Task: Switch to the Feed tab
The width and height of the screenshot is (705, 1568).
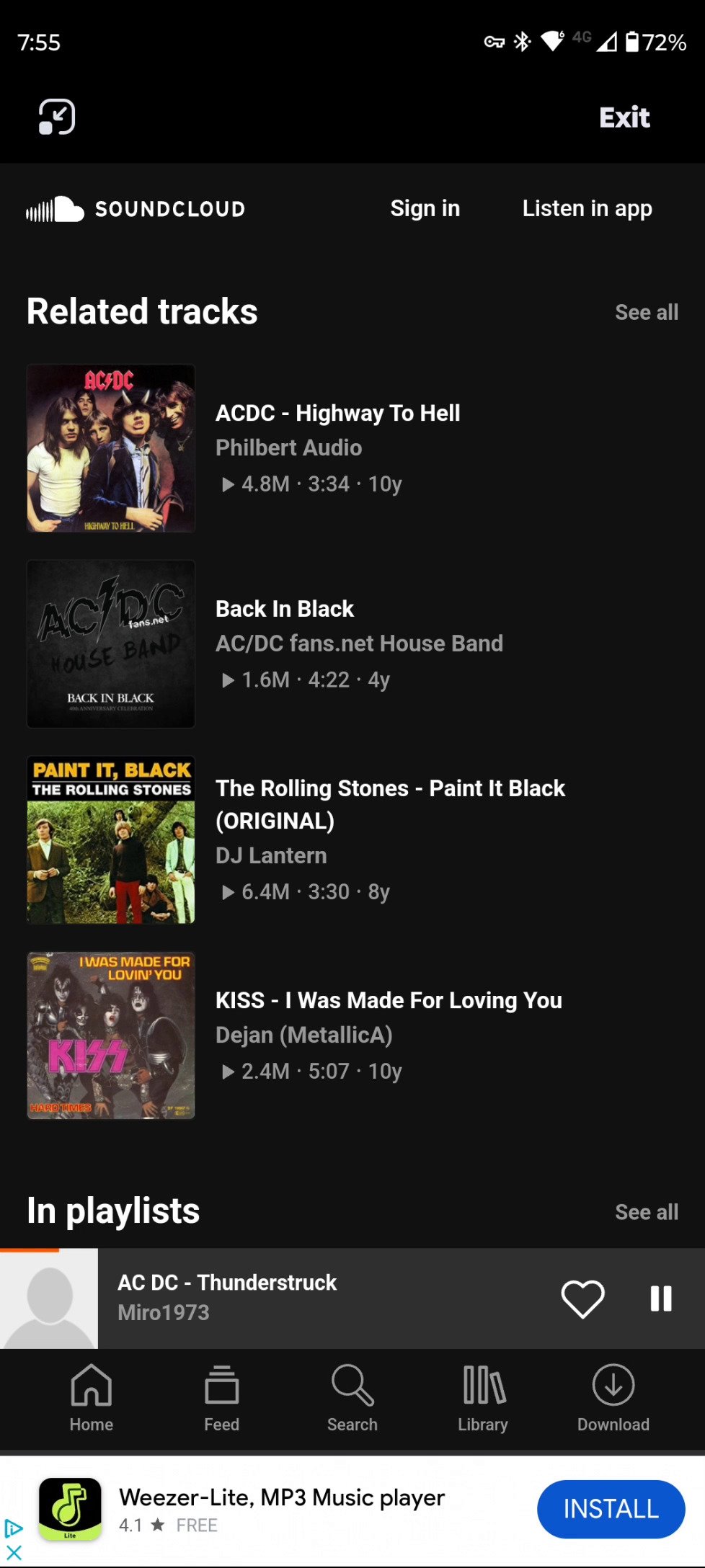Action: [x=221, y=1398]
